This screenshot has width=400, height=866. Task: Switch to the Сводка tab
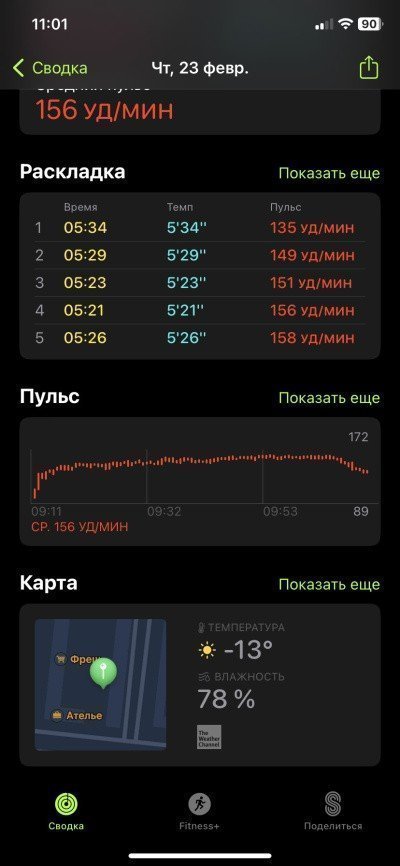[66, 812]
